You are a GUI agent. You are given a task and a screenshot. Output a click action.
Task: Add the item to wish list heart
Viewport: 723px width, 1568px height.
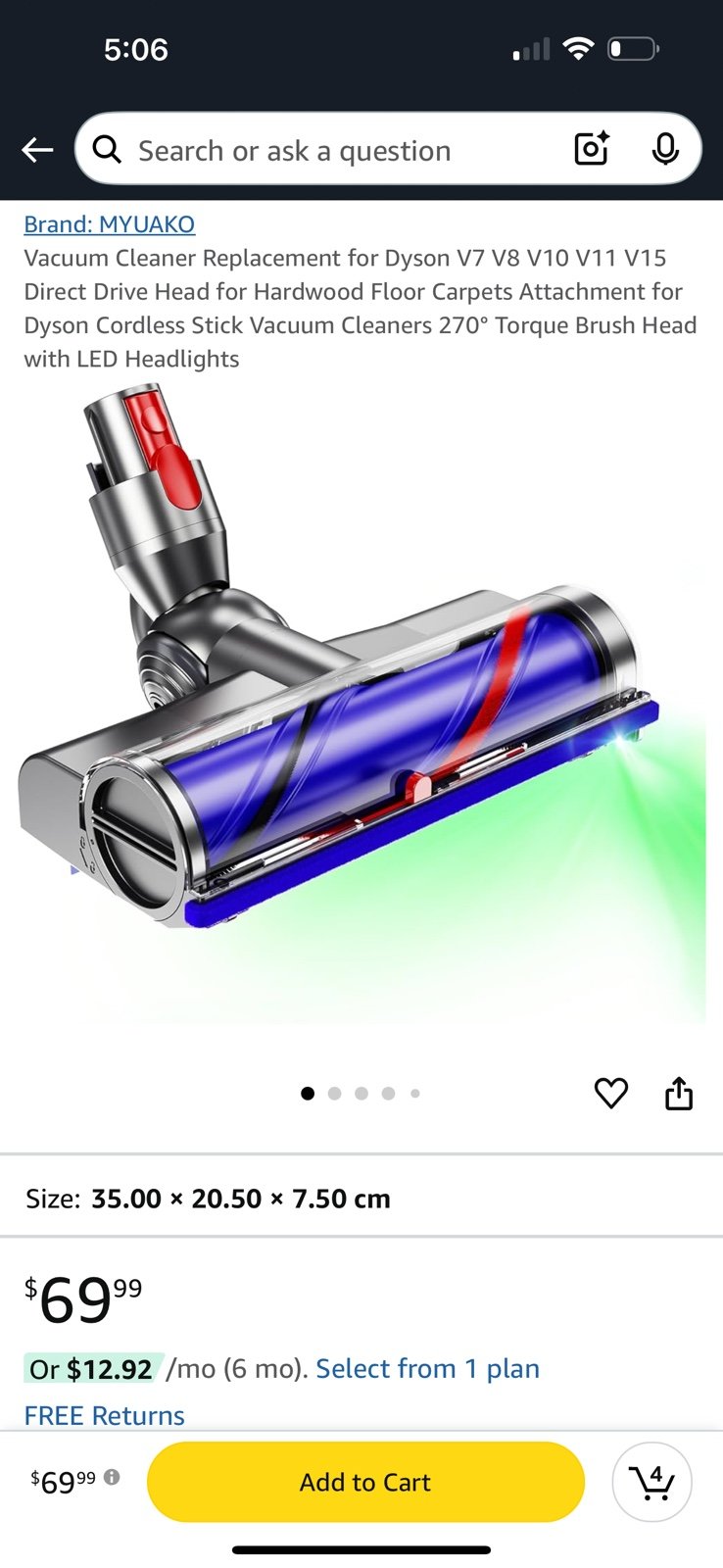(x=611, y=1093)
